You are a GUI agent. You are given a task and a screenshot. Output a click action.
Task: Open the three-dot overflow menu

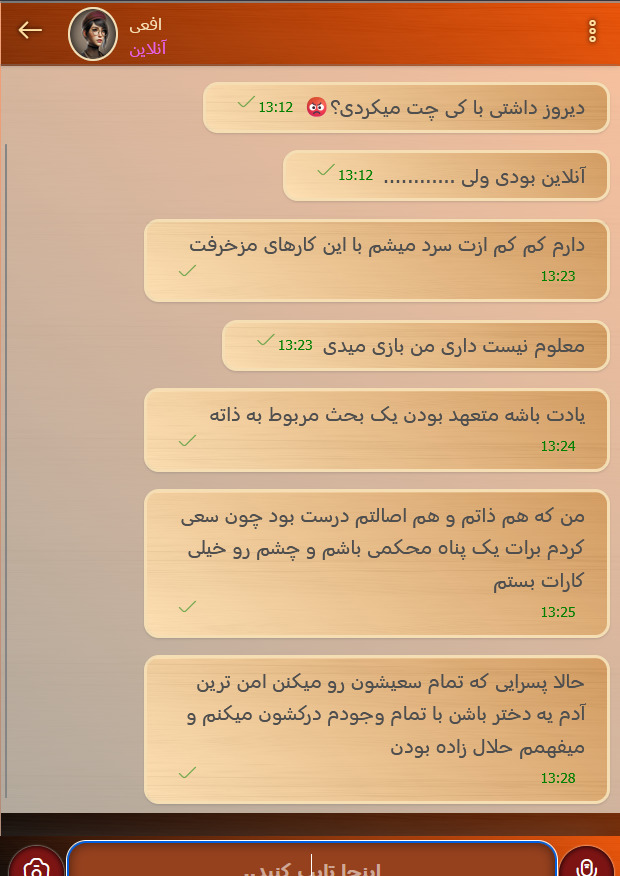593,31
